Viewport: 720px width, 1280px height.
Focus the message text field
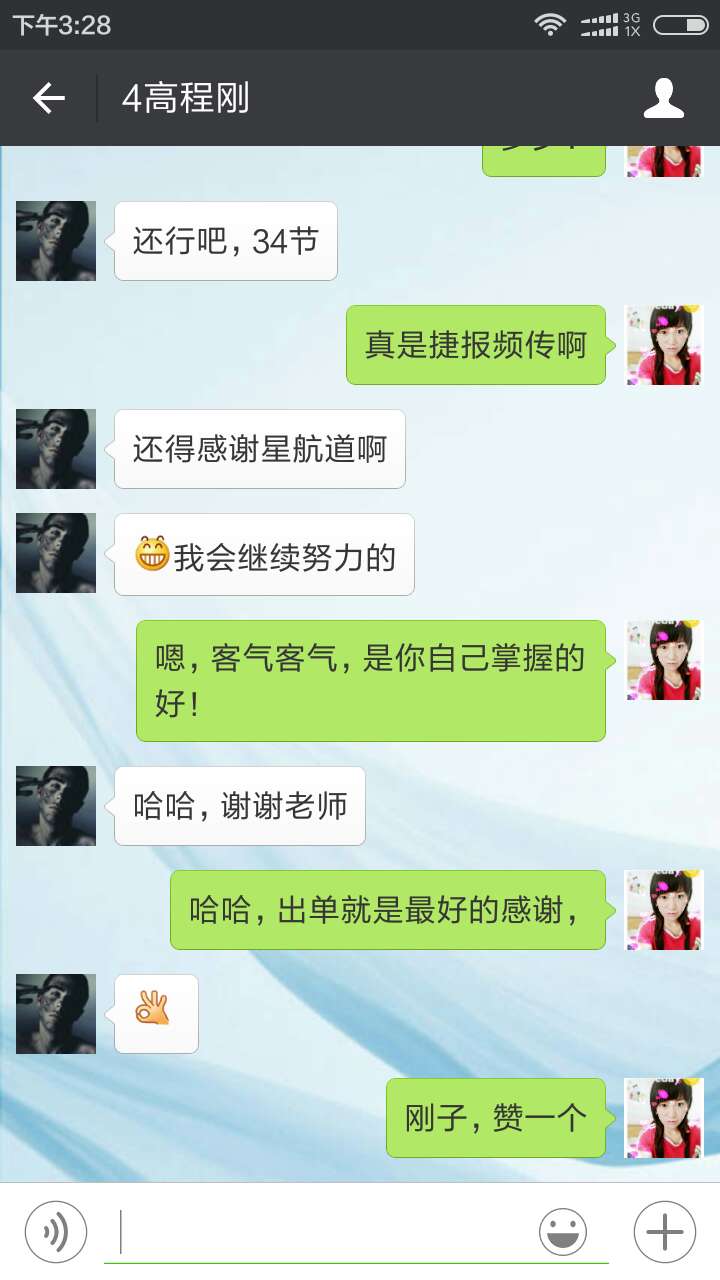coord(320,1232)
